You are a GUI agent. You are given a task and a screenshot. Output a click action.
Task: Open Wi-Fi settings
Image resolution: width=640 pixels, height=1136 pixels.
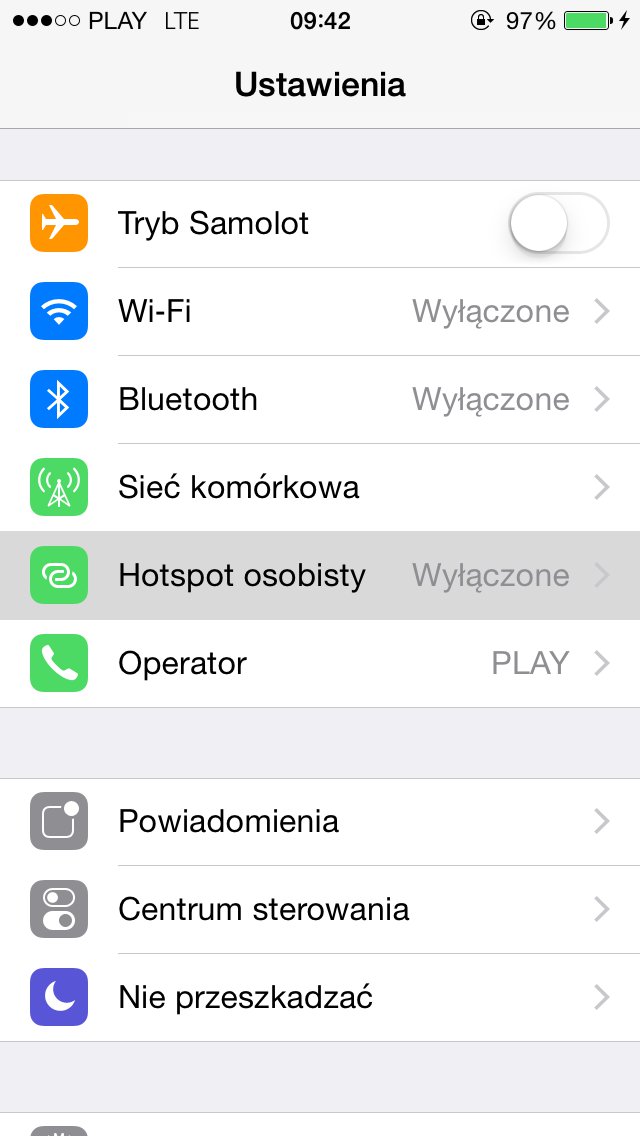click(x=320, y=312)
